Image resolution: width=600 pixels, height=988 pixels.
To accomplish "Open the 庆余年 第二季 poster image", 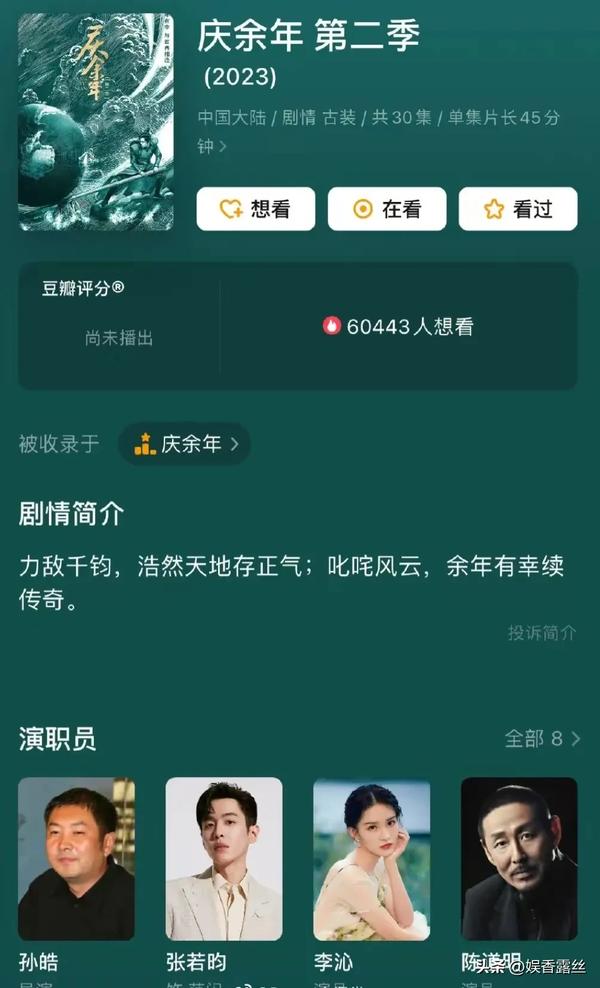I will (x=96, y=122).
